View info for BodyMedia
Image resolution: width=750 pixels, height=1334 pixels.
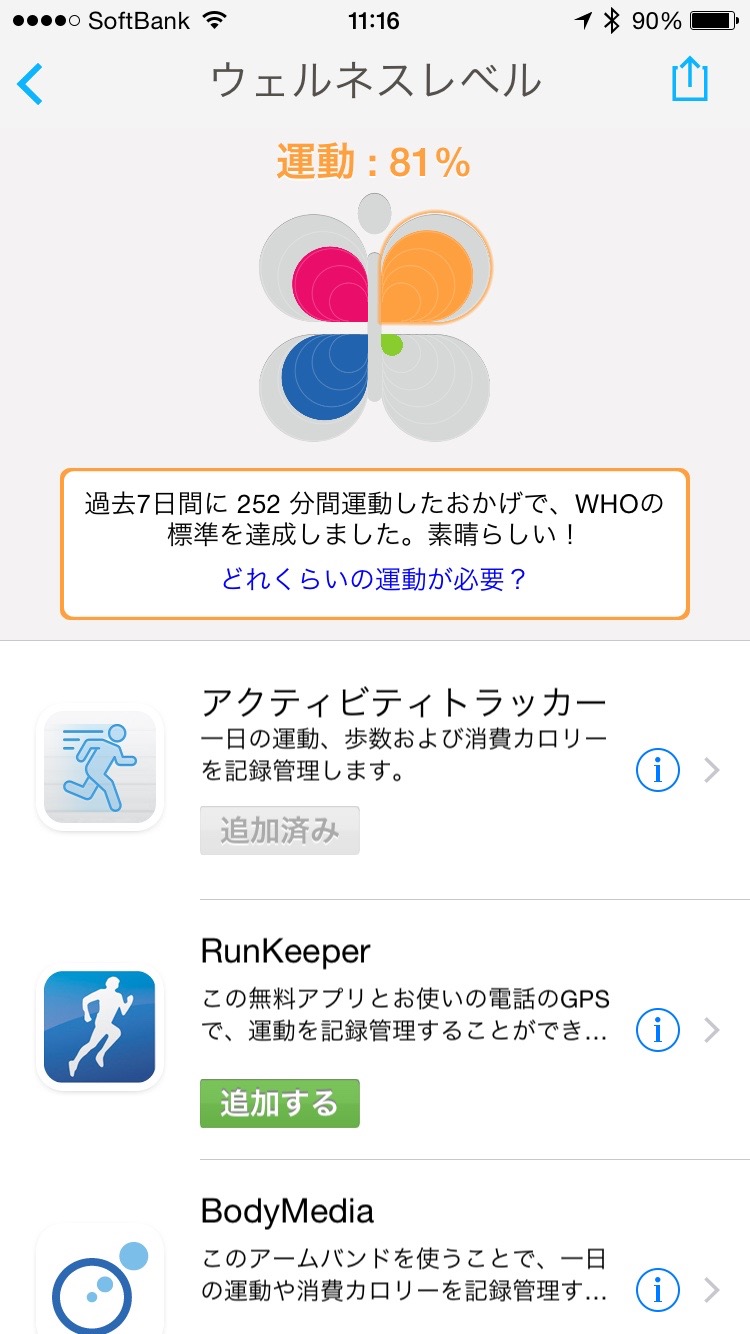[x=658, y=1290]
